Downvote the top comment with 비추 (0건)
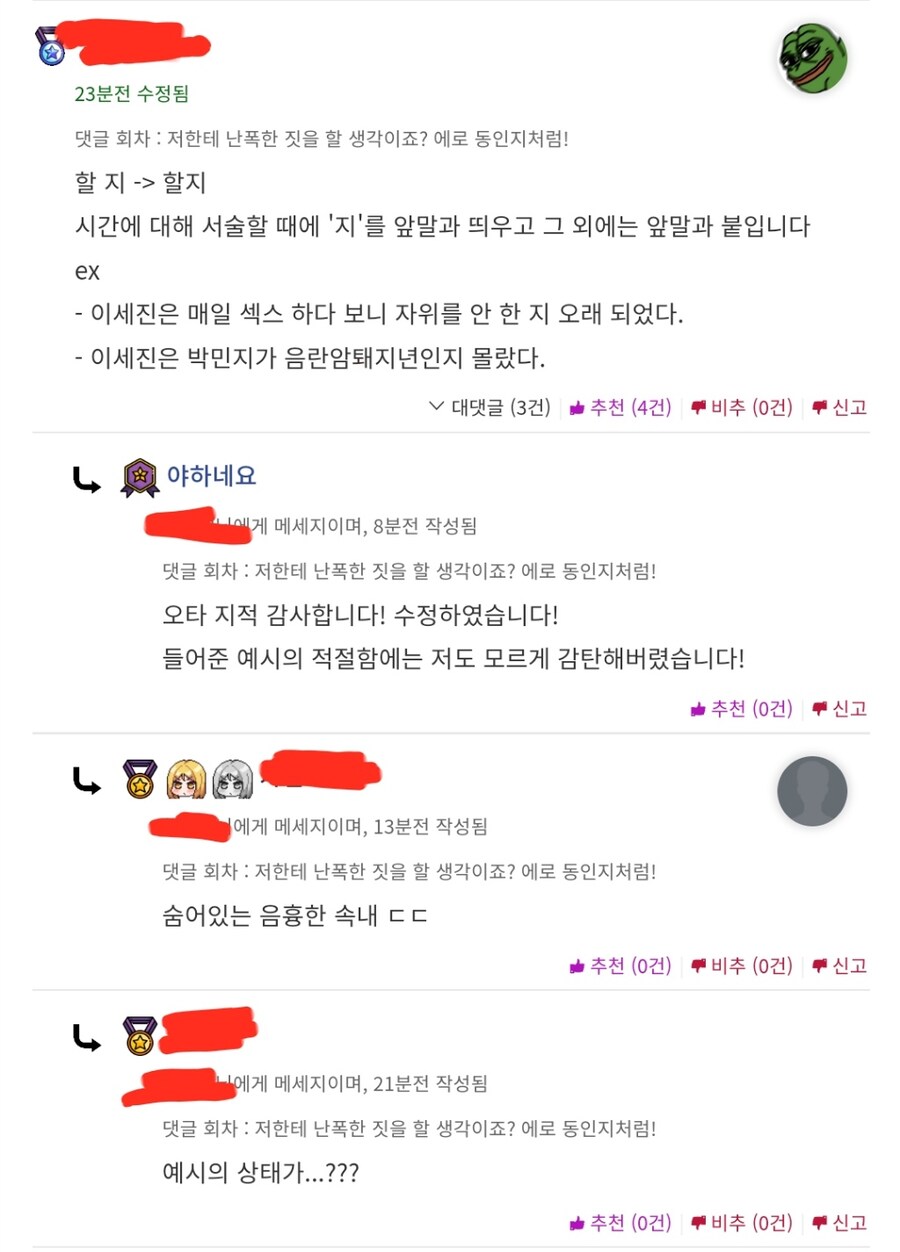 (x=741, y=407)
